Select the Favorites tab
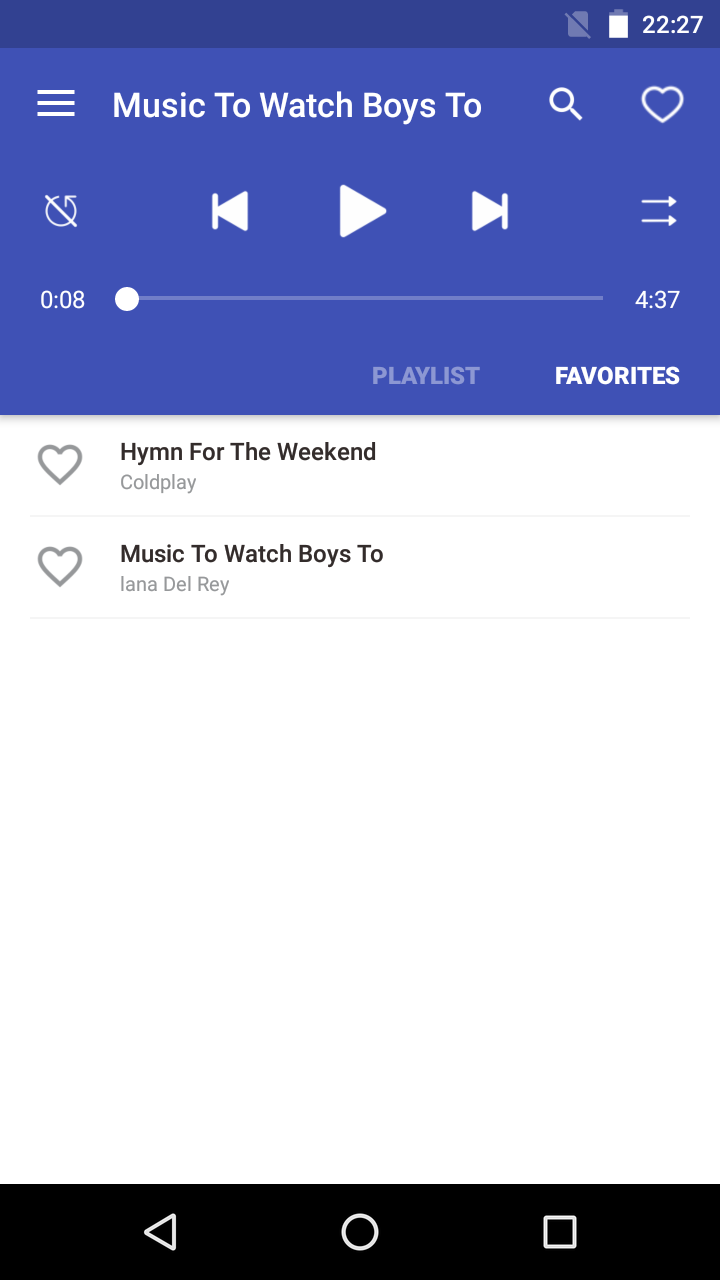The height and width of the screenshot is (1280, 720). (617, 376)
